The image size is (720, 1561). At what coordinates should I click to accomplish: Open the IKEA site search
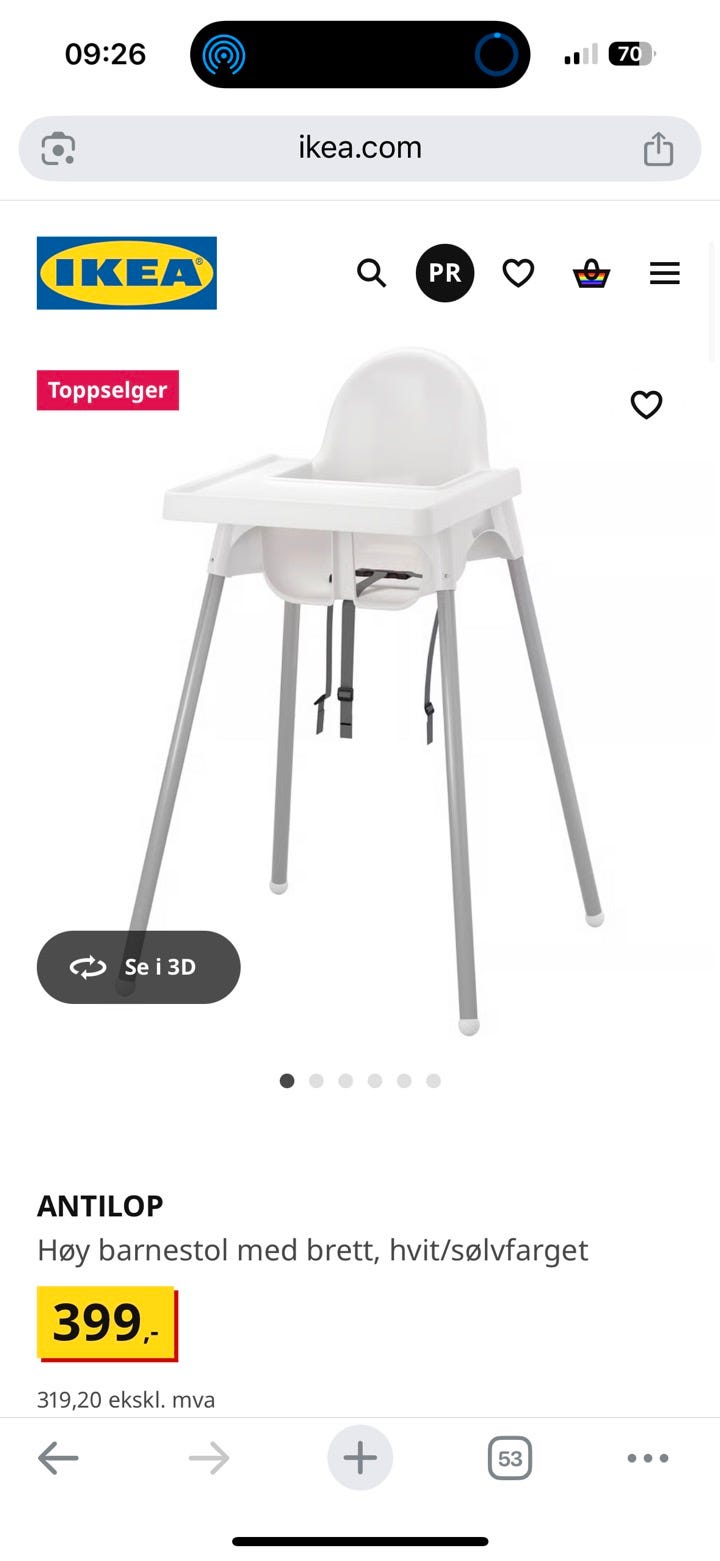coord(371,273)
